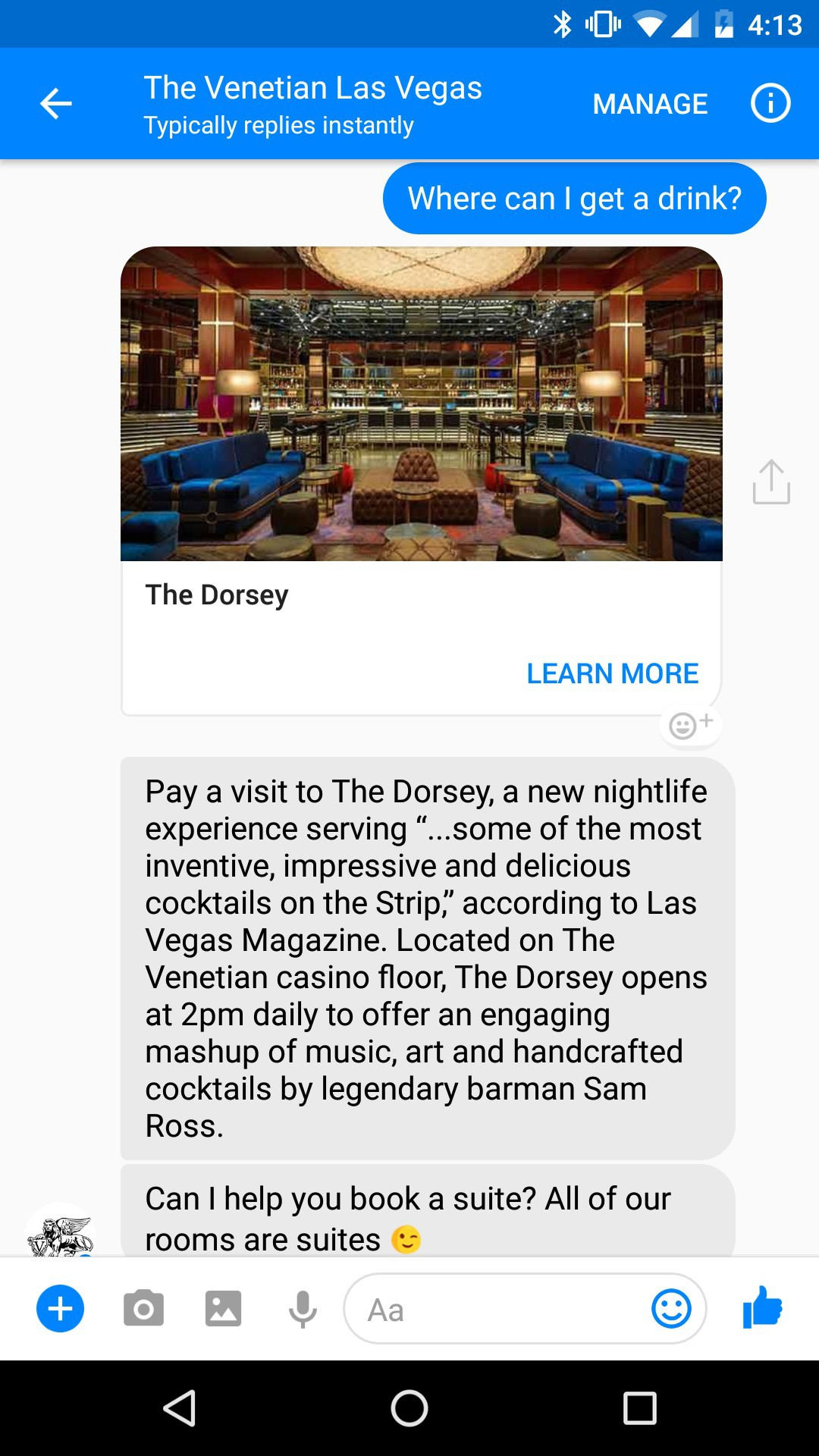Open the plus menu for more actions
The image size is (819, 1456).
point(60,1309)
